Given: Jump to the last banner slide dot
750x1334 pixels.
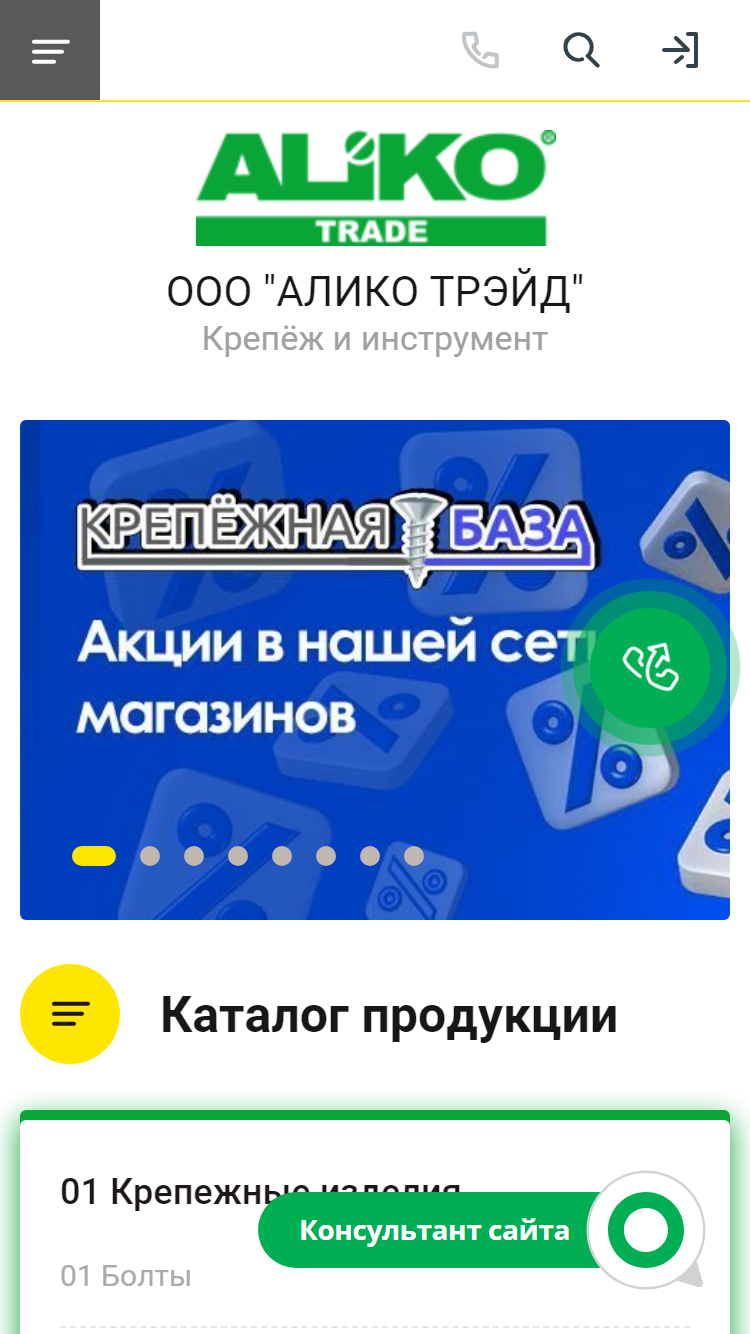Looking at the screenshot, I should pos(414,856).
